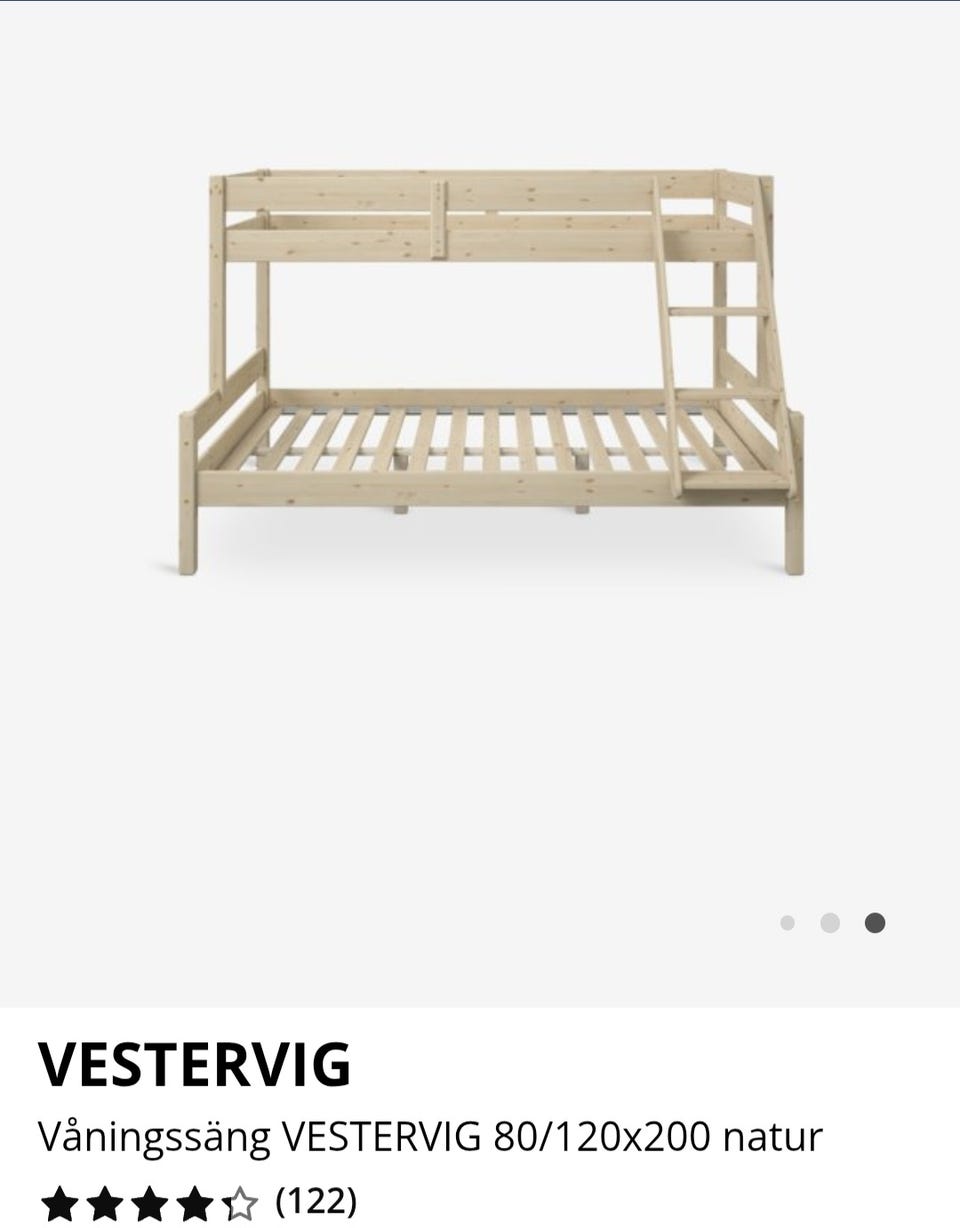Switch to the first product photo via its dot
The width and height of the screenshot is (960, 1228).
pyautogui.click(x=789, y=923)
